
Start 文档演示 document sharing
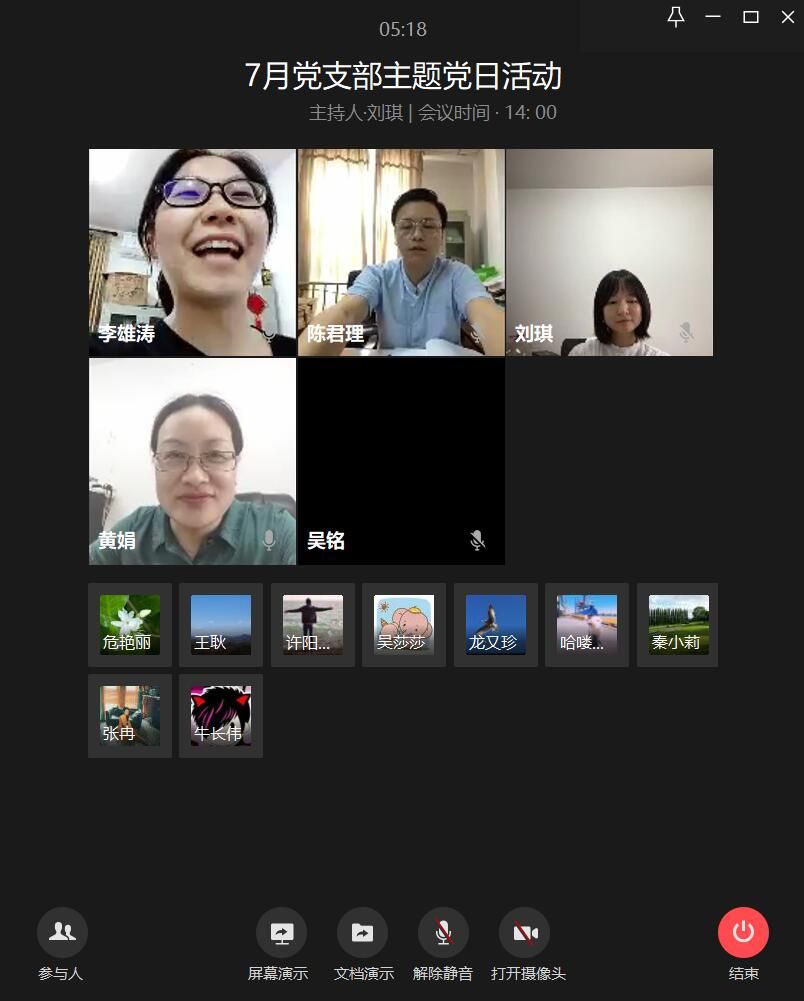coord(362,932)
